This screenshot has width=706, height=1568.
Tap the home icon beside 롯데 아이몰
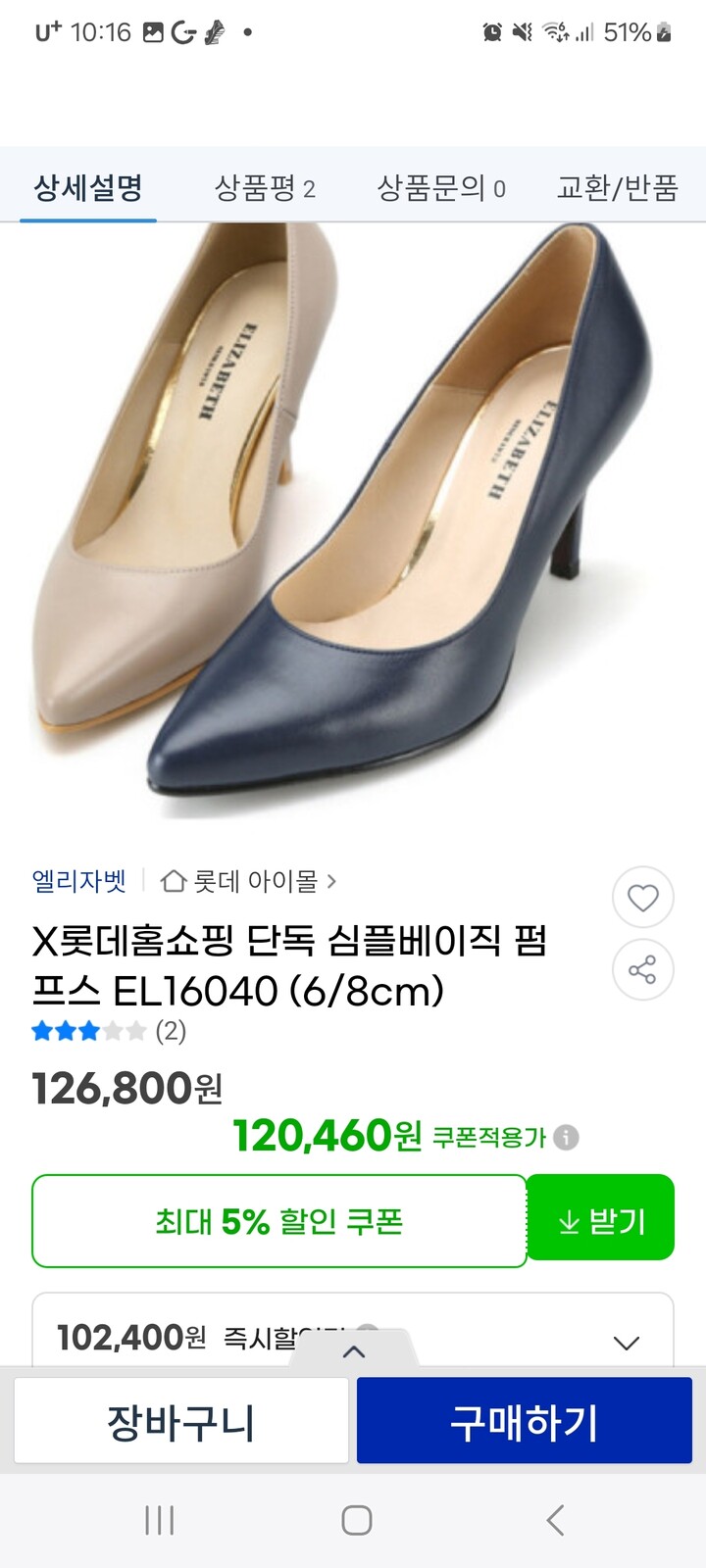tap(172, 881)
